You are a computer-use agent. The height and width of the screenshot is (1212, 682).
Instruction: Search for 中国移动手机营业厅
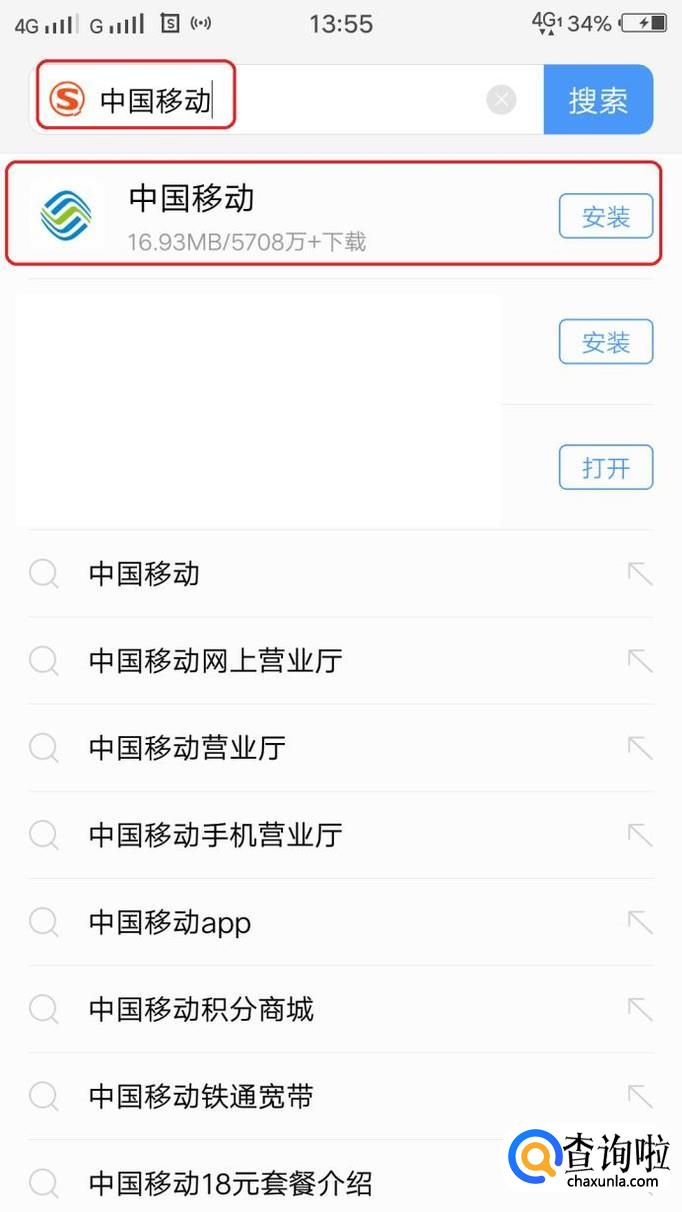click(x=216, y=835)
